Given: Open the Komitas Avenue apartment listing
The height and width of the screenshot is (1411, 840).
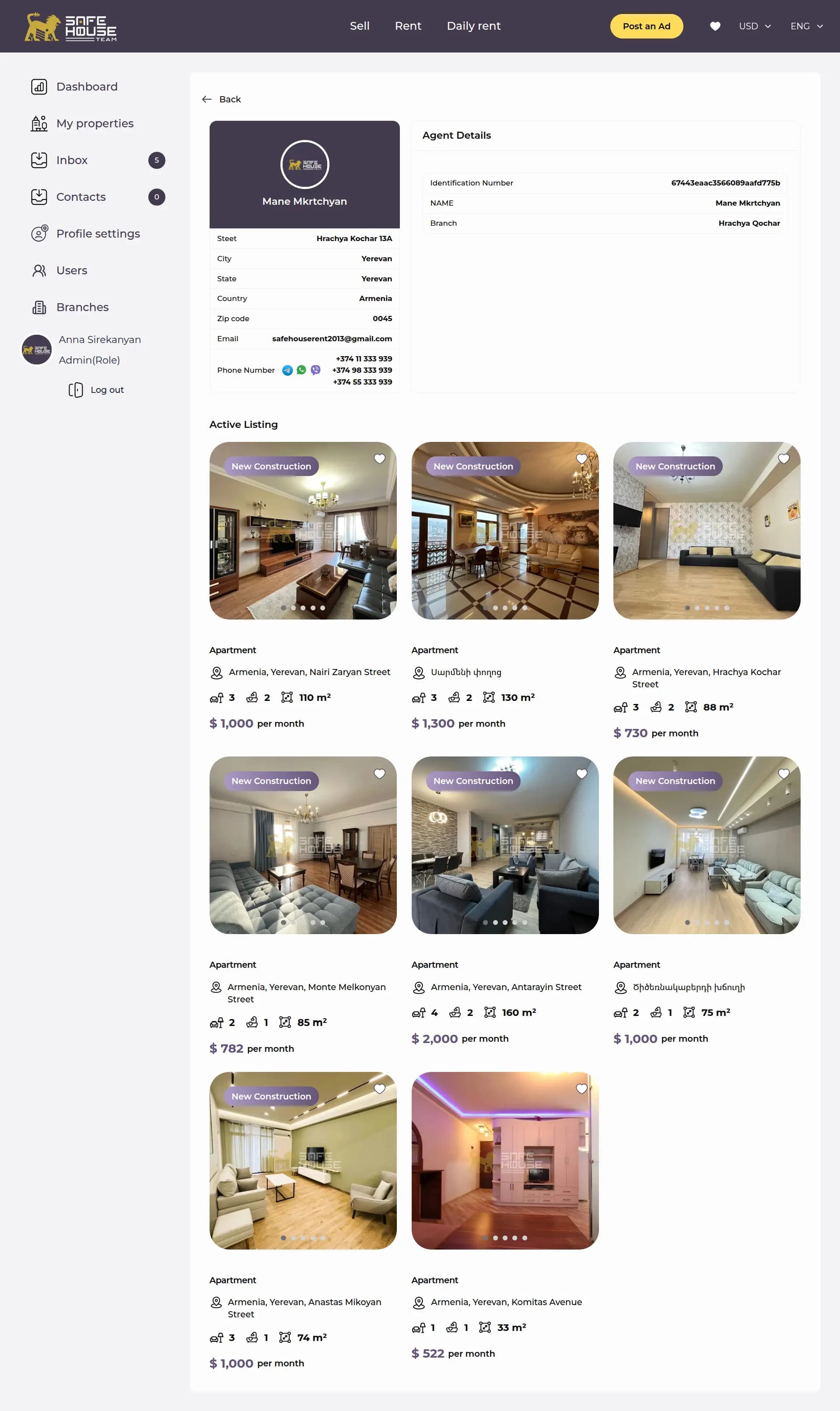Looking at the screenshot, I should pos(504,1160).
